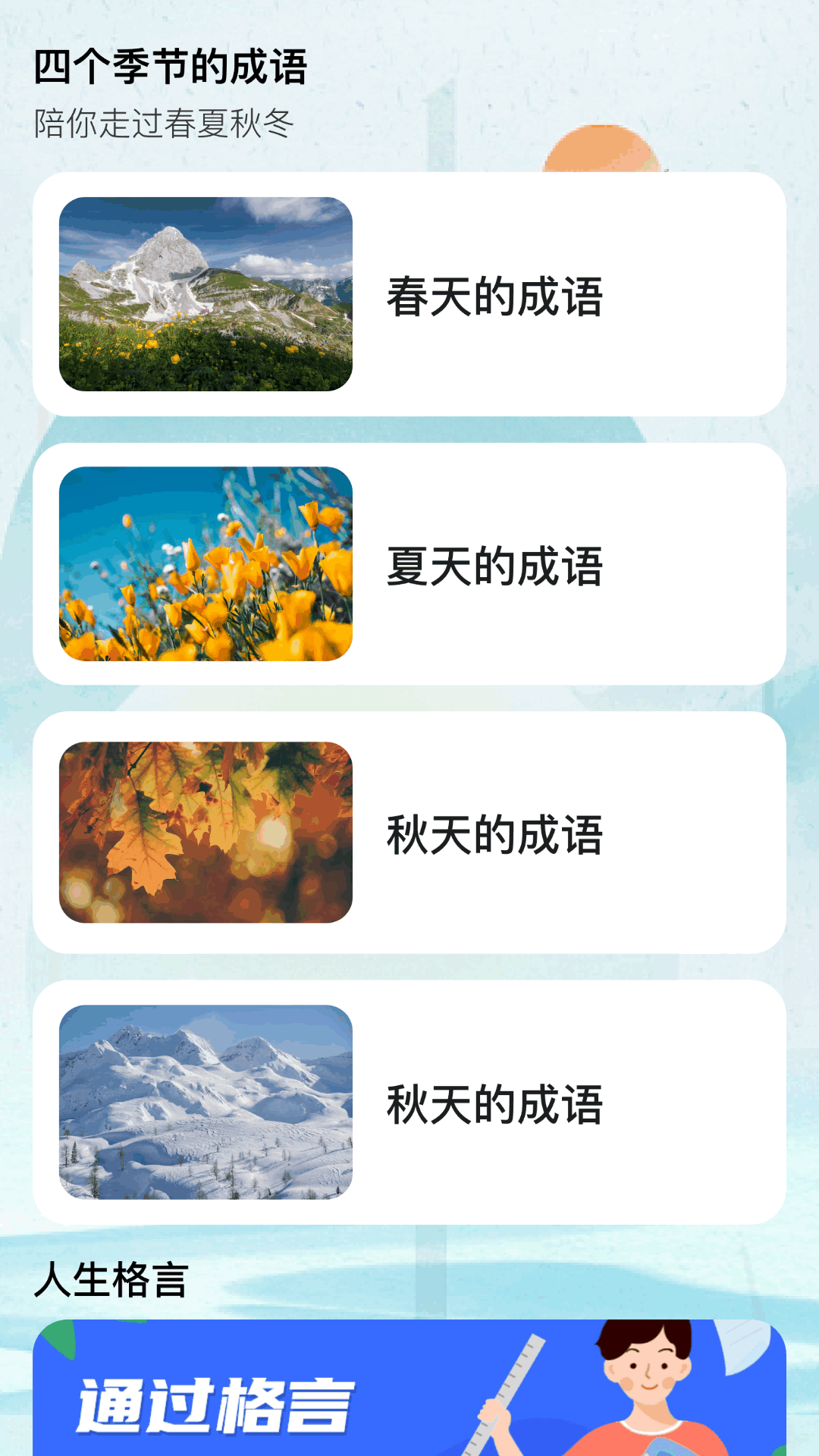819x1456 pixels.
Task: Open the 夏天的成语 card
Action: point(409,564)
